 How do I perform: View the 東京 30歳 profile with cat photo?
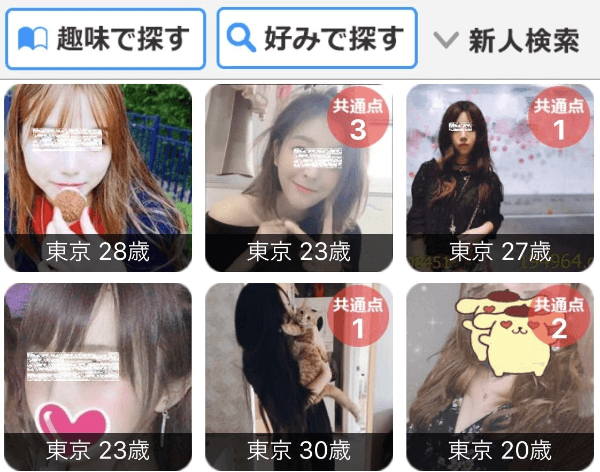[299, 376]
